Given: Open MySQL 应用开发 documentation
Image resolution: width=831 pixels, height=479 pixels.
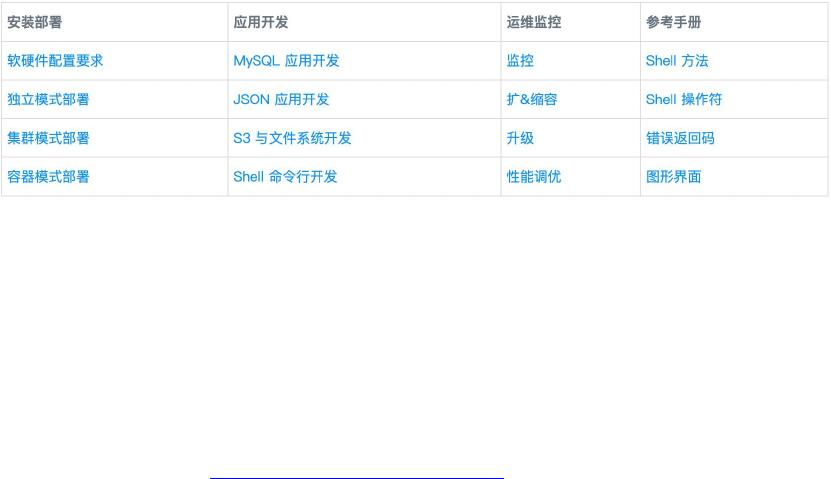Looking at the screenshot, I should (x=286, y=61).
